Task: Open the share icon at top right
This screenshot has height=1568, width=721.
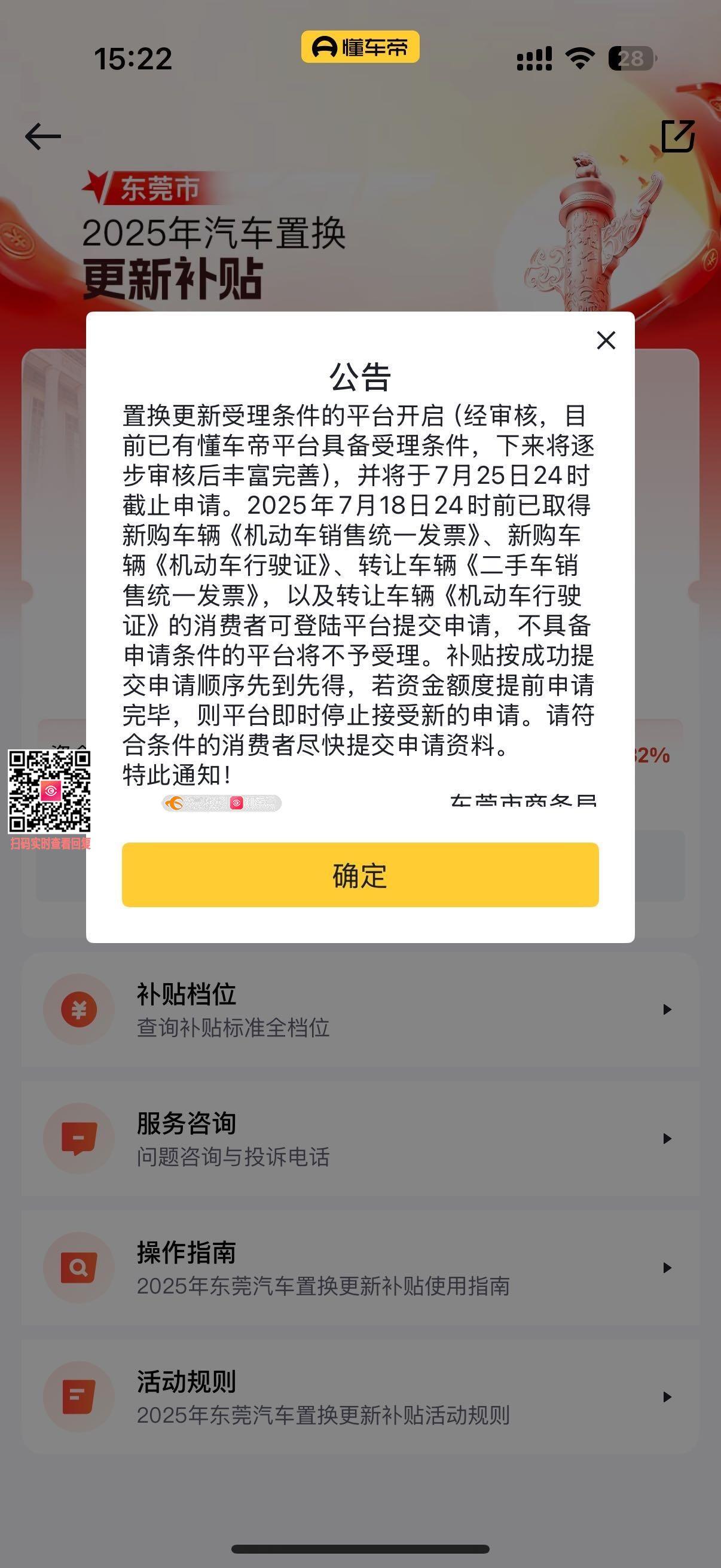Action: click(x=678, y=136)
